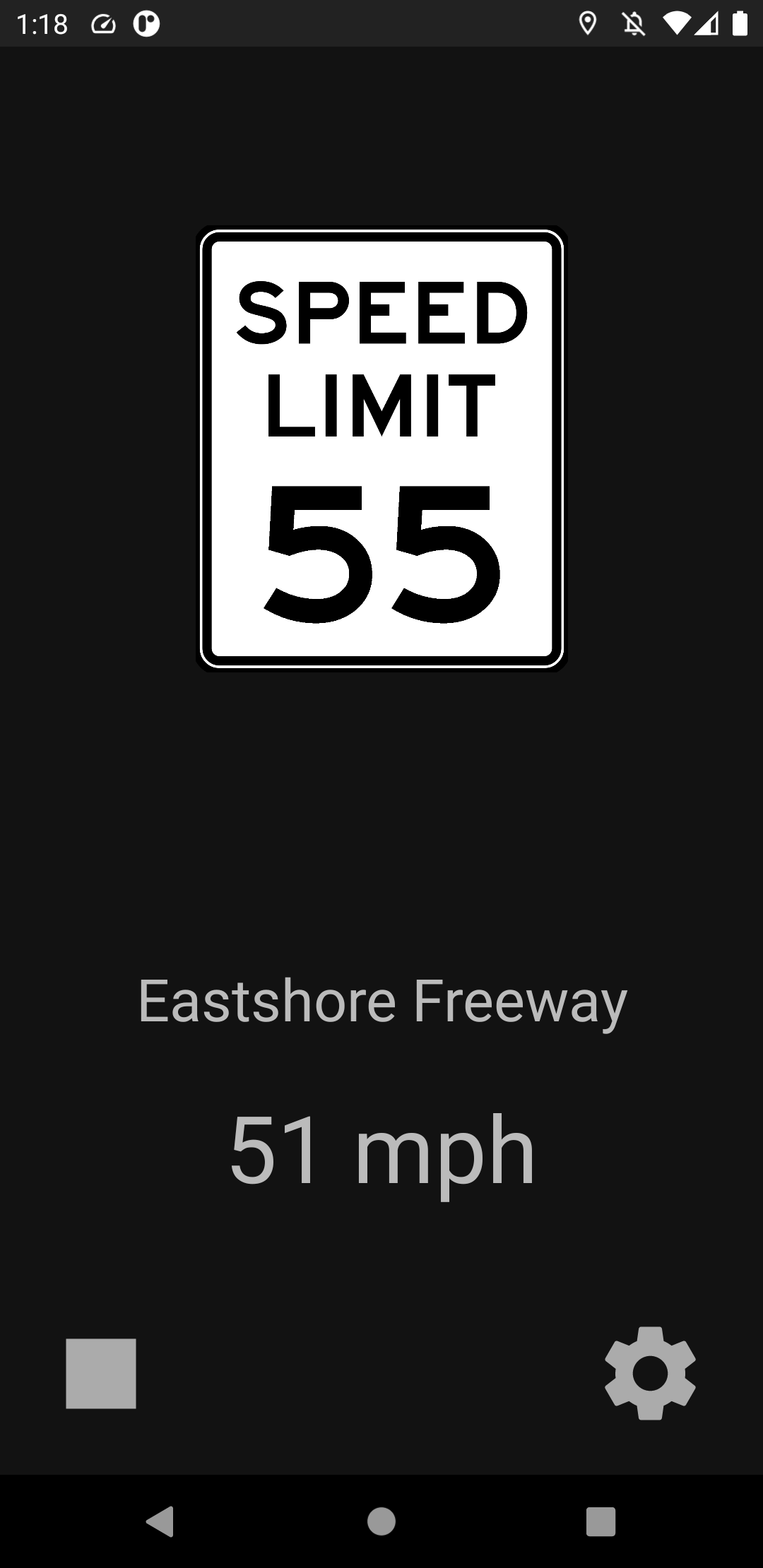
Task: Open the settings gear
Action: point(650,1373)
